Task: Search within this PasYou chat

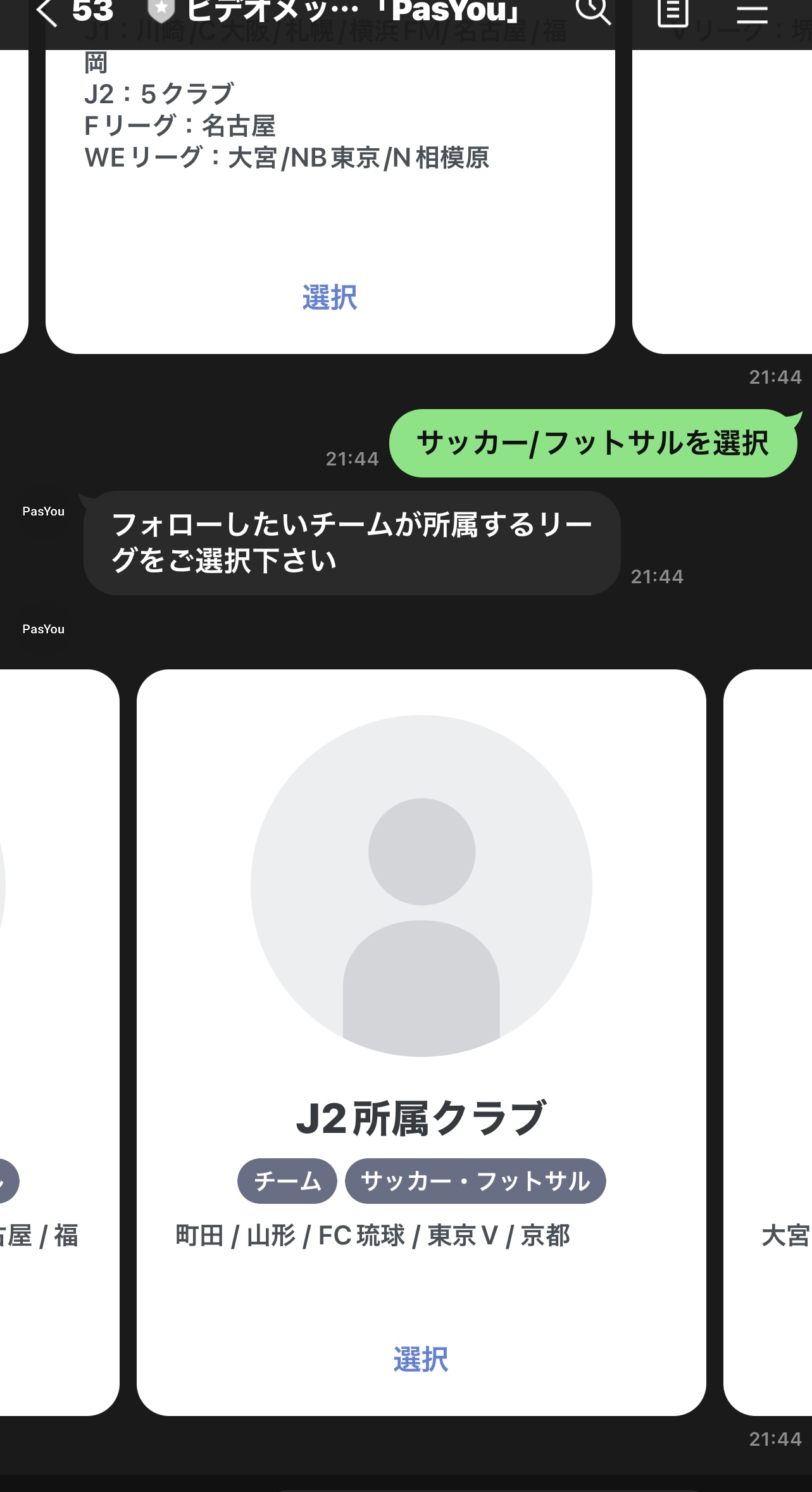Action: [592, 11]
